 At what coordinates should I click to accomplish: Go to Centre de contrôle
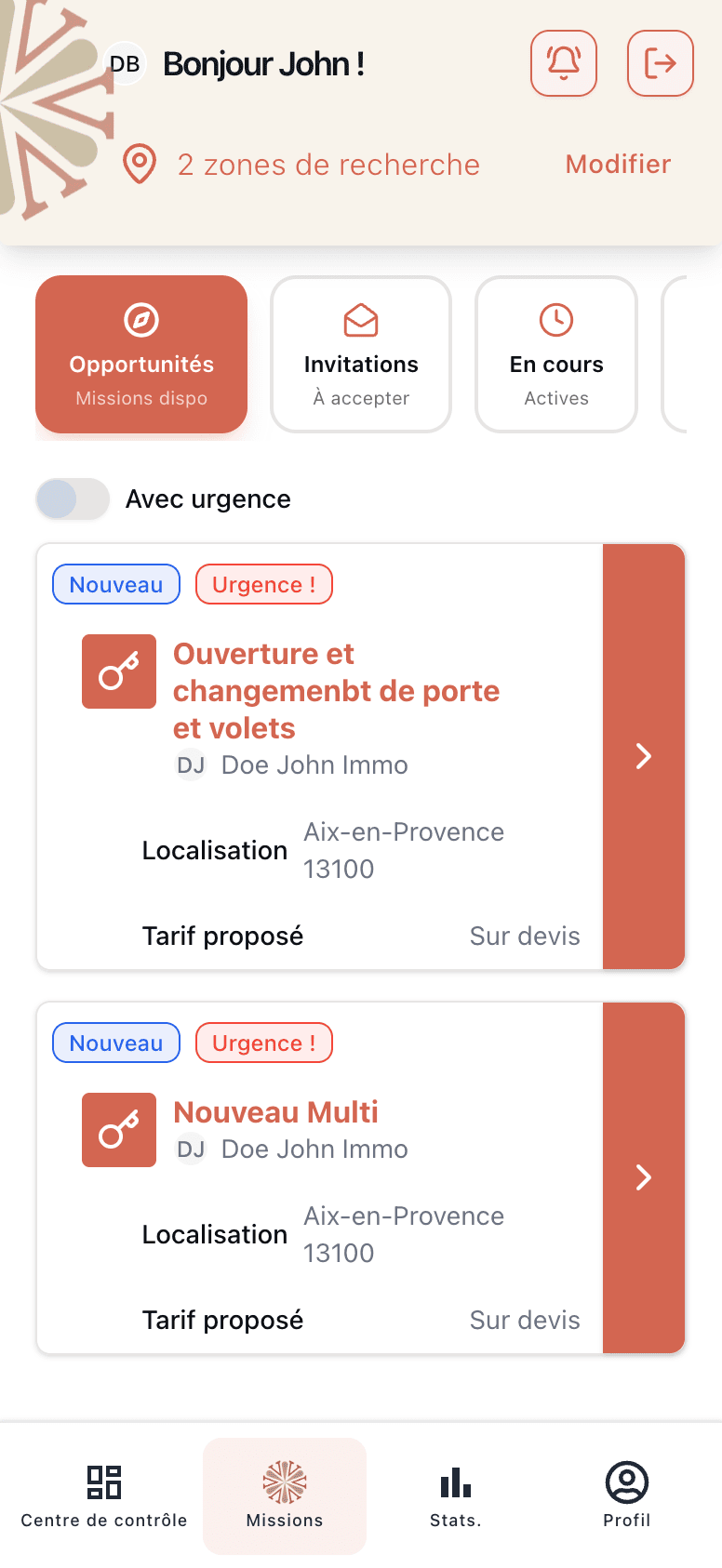pyautogui.click(x=104, y=1495)
